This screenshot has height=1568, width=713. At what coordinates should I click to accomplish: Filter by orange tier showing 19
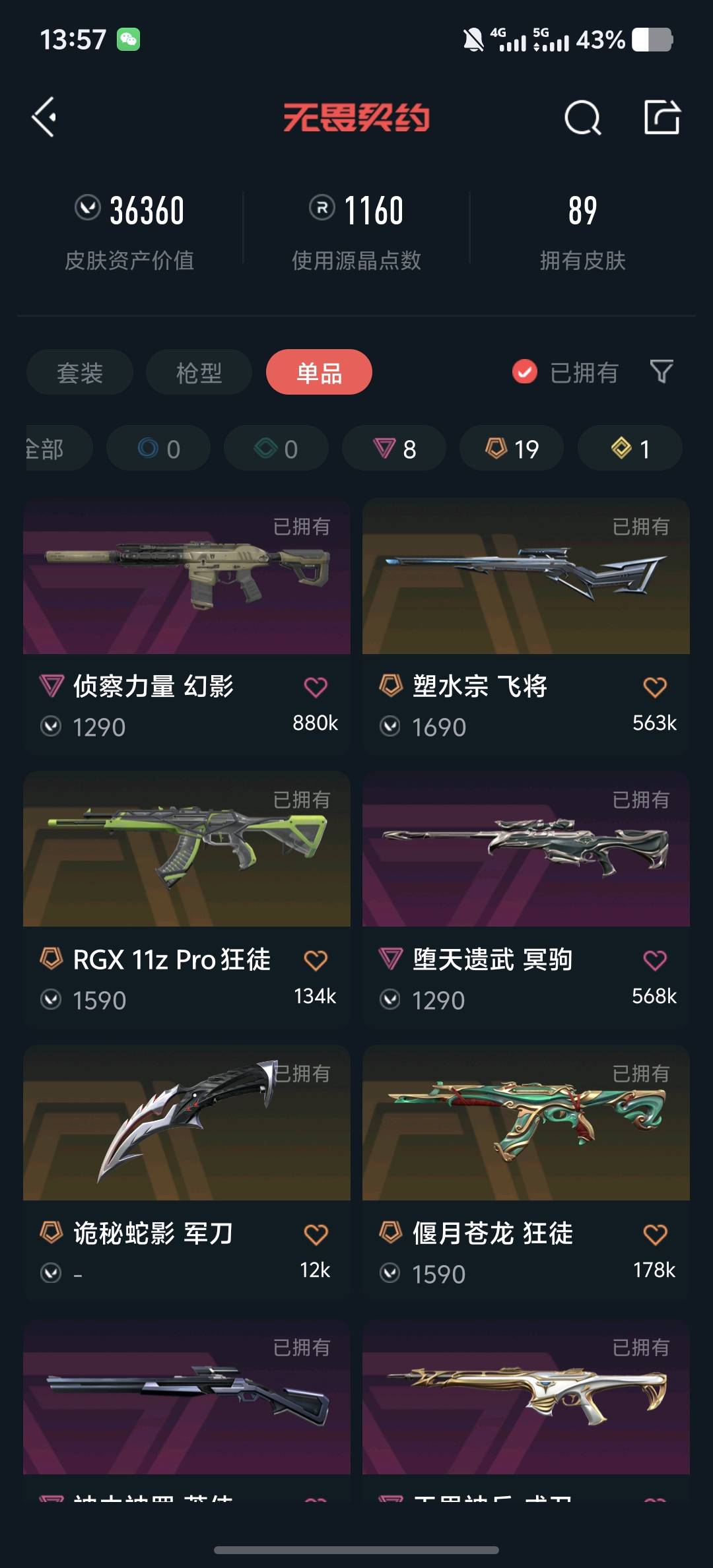tap(512, 449)
